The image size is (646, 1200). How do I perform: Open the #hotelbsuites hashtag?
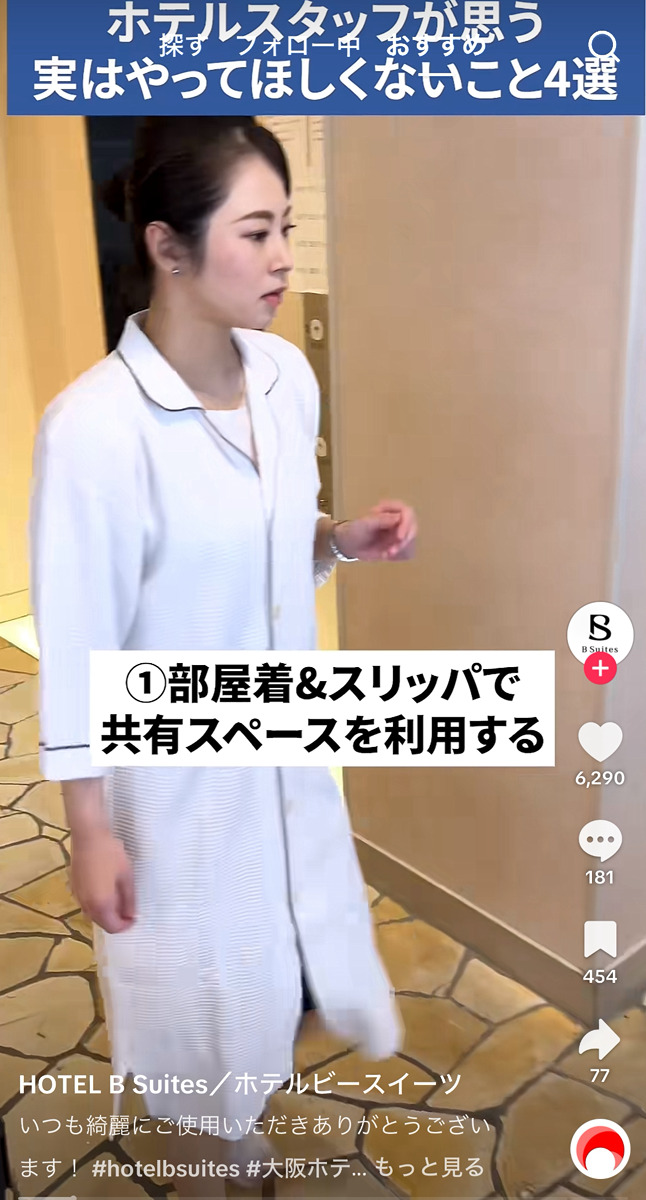[166, 1167]
